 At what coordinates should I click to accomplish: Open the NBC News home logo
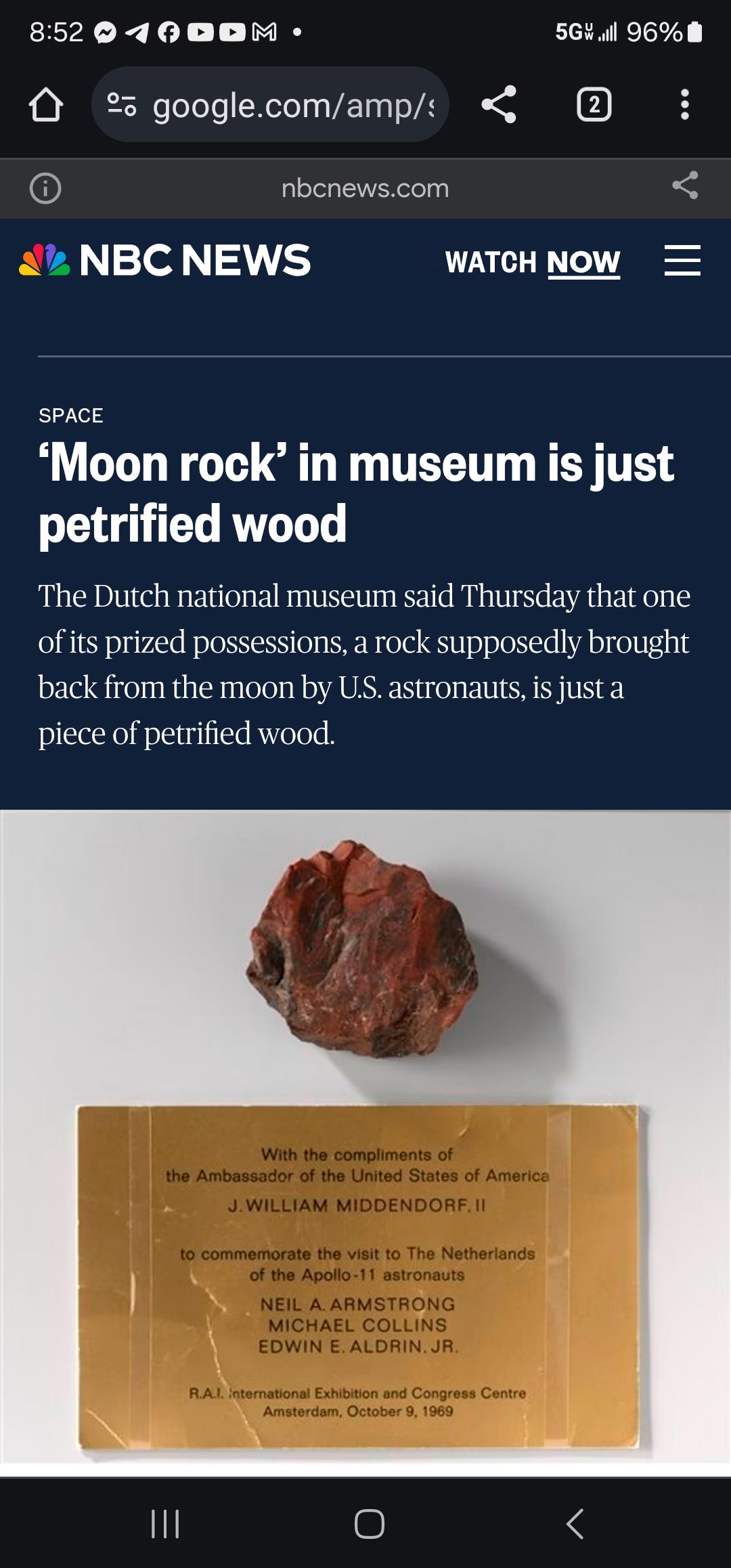click(165, 261)
